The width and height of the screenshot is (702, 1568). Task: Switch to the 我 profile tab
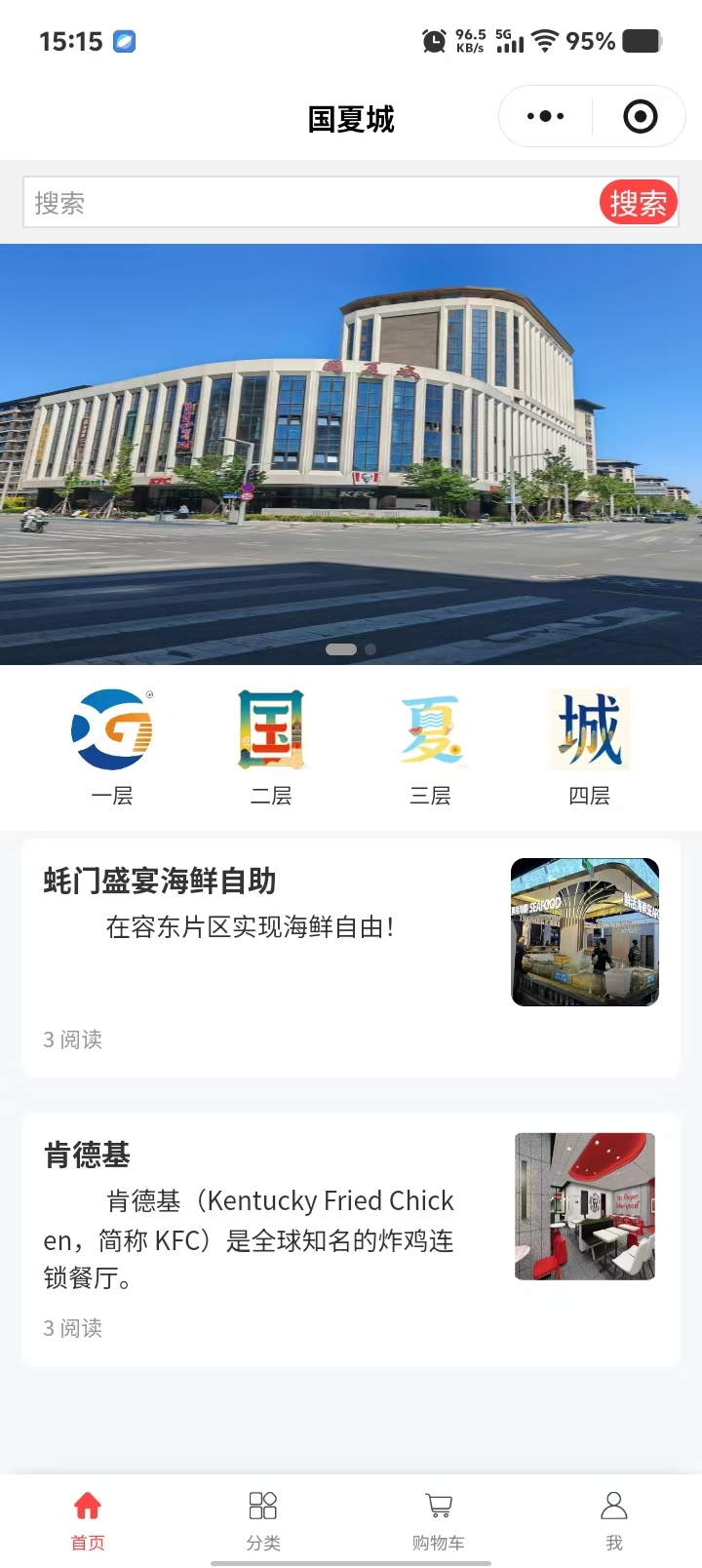[x=614, y=1519]
